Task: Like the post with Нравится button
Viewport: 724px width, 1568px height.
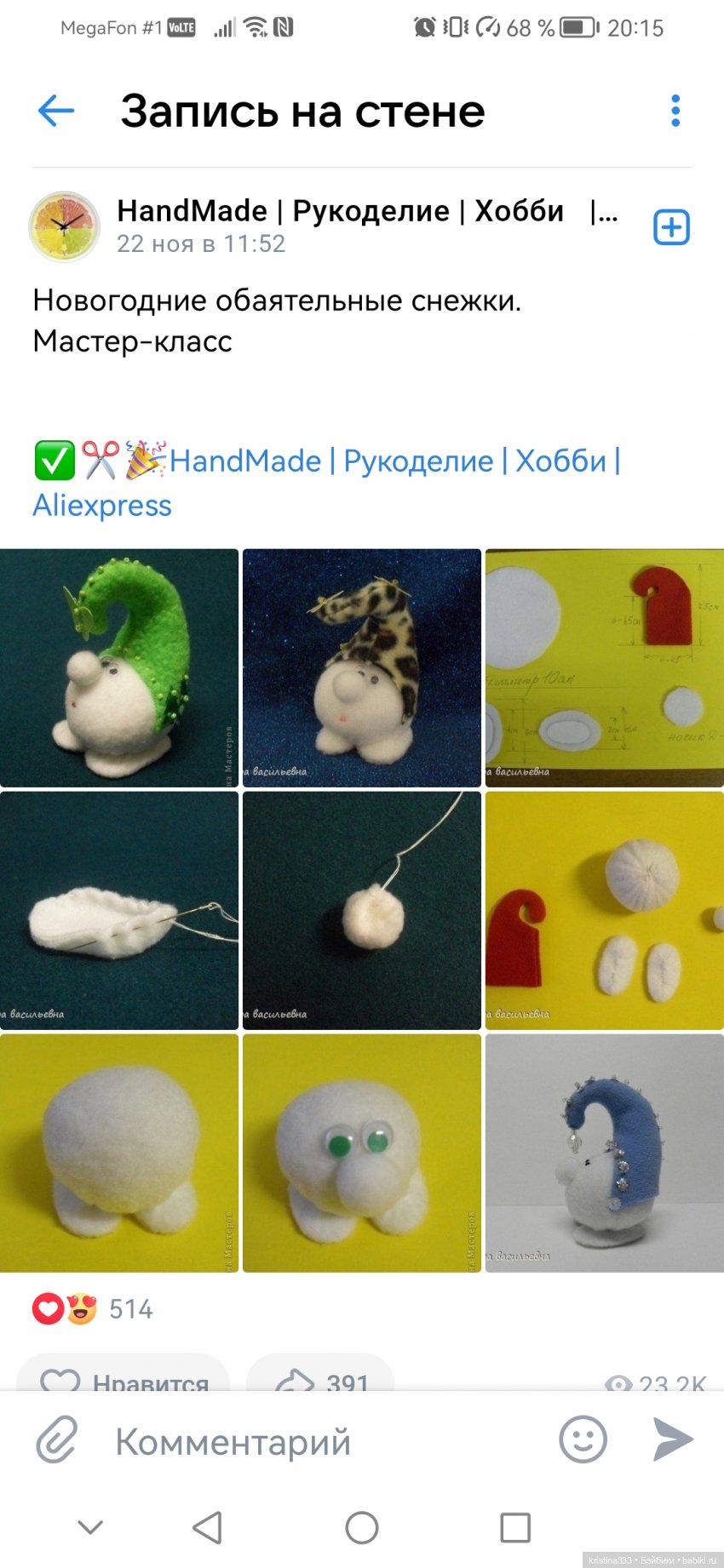Action: [x=124, y=1377]
